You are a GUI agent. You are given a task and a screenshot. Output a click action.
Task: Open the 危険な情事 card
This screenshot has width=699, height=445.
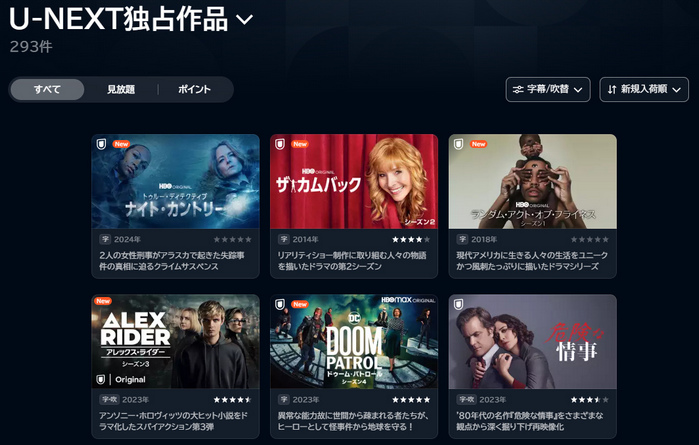point(532,342)
